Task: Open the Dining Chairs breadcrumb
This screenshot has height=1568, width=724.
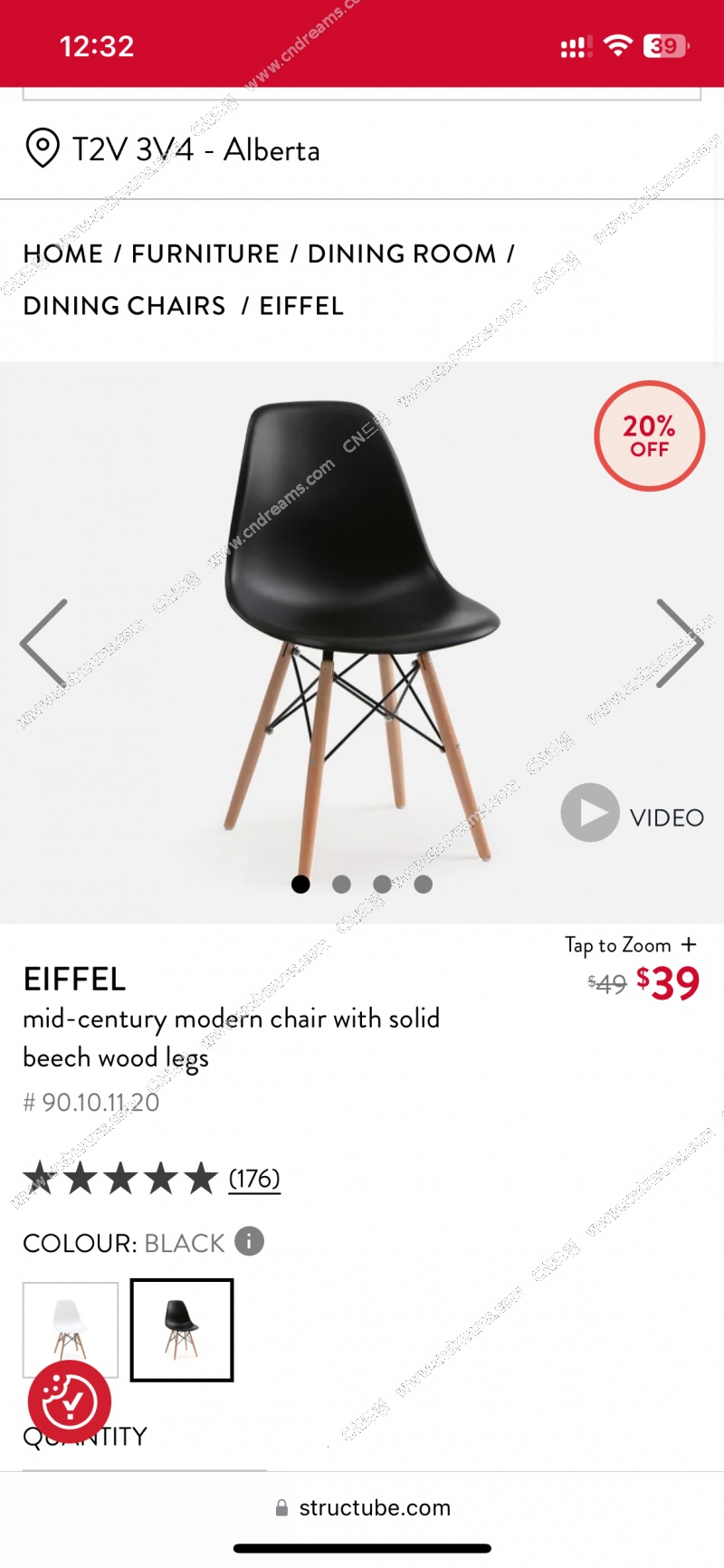Action: click(125, 306)
